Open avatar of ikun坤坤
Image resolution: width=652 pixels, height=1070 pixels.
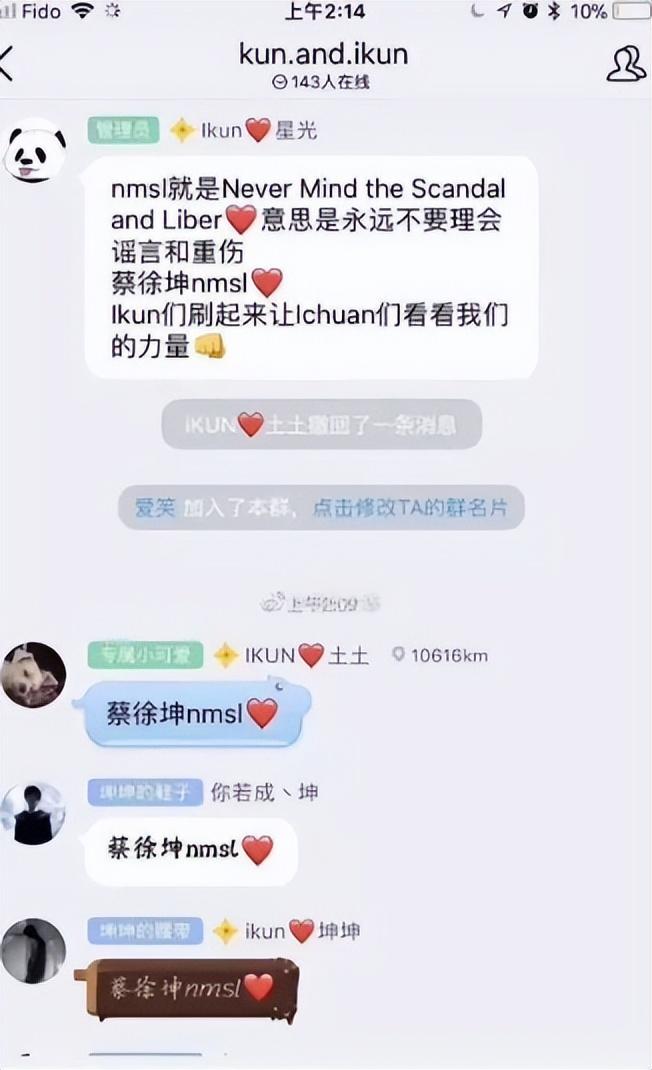(33, 950)
